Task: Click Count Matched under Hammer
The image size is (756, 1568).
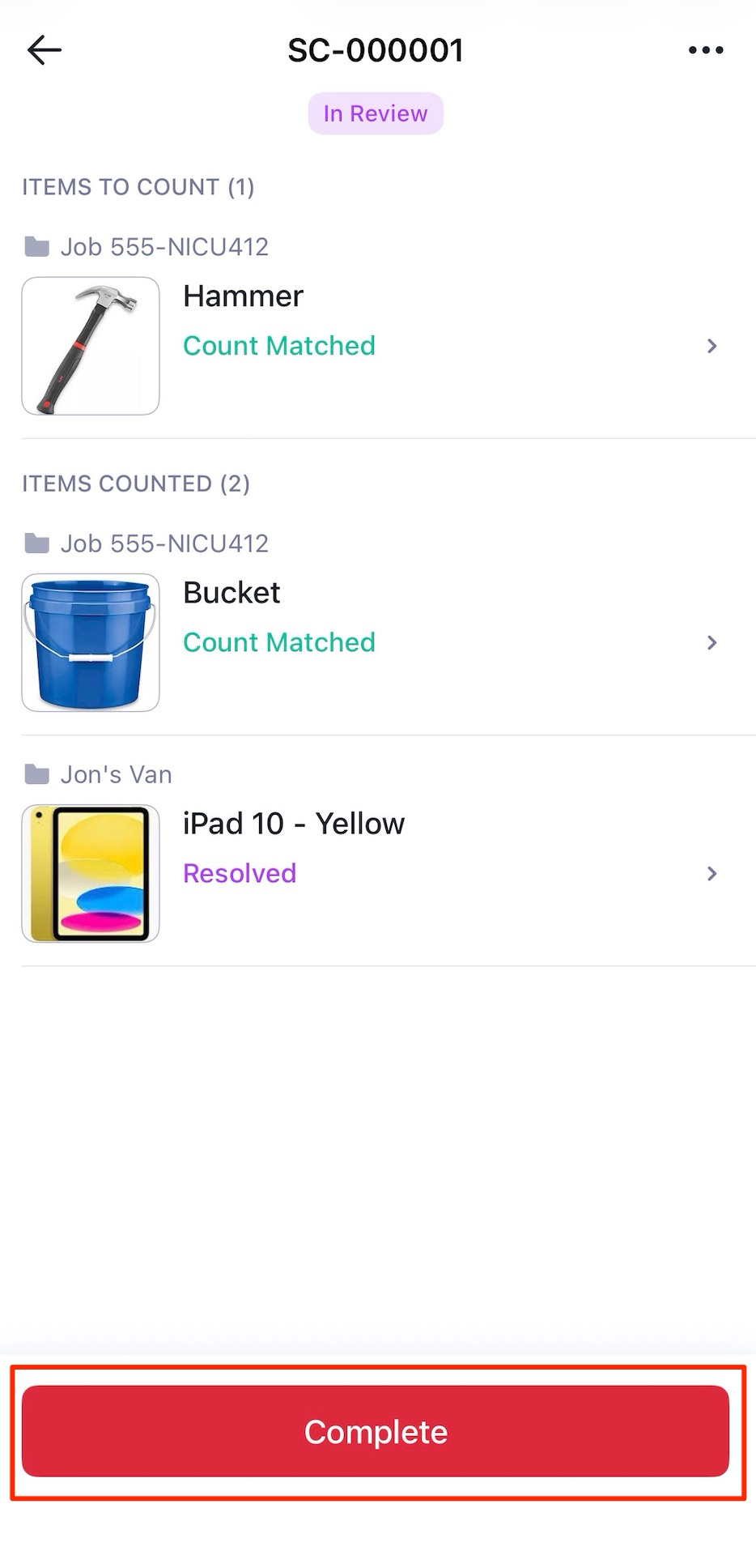Action: click(279, 345)
